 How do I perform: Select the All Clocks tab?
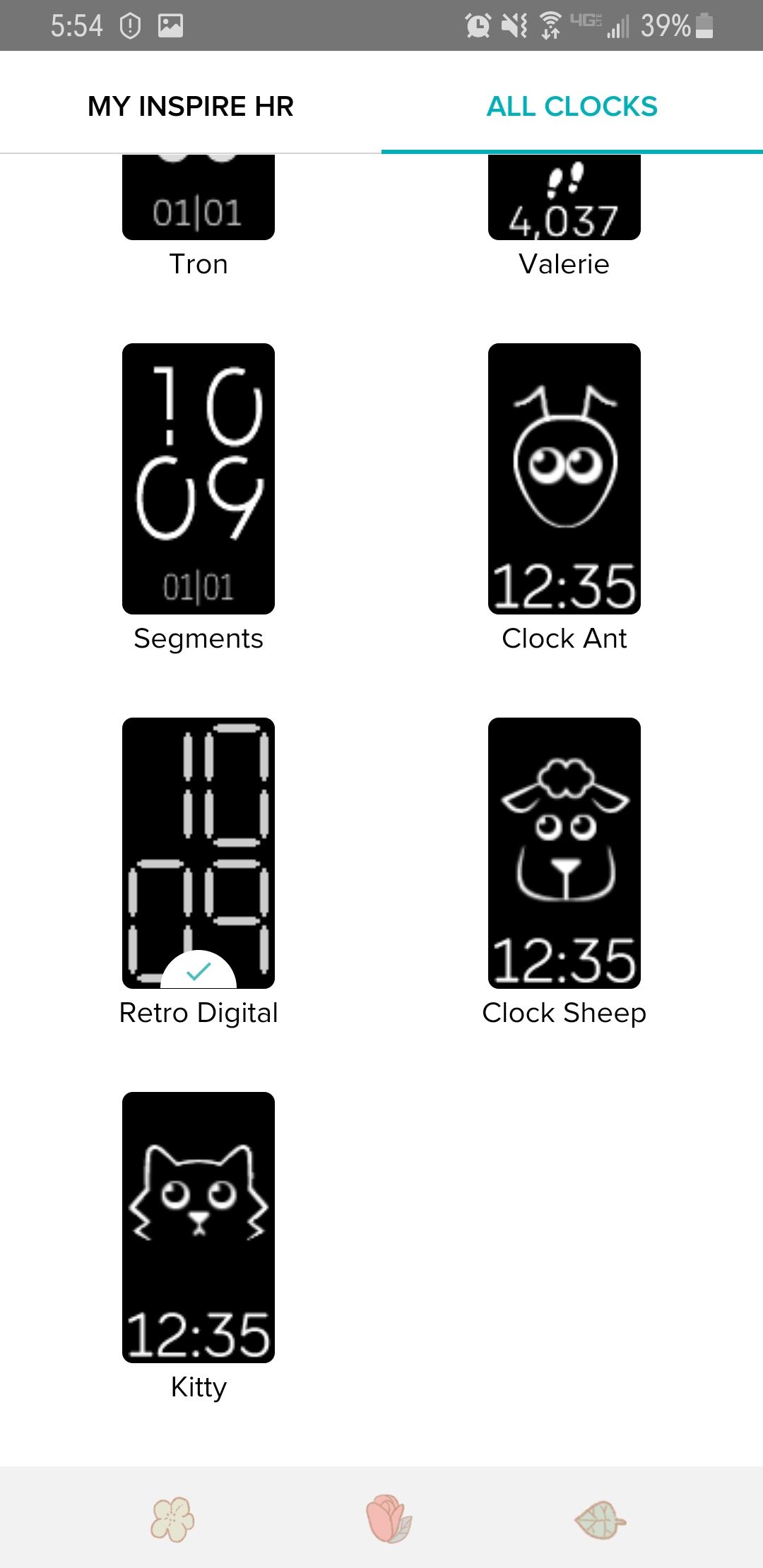pos(572,106)
